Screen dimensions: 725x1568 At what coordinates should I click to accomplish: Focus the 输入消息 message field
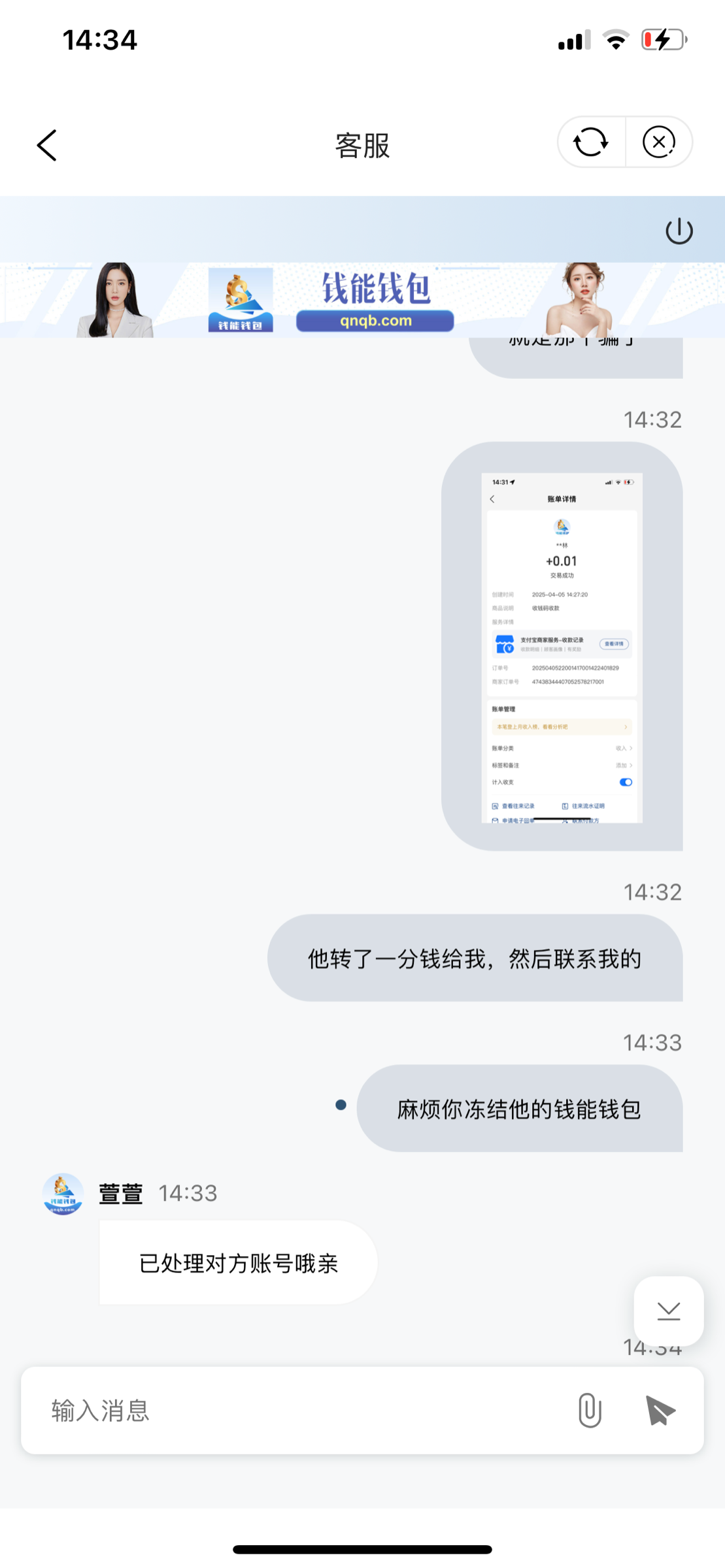[x=294, y=1411]
